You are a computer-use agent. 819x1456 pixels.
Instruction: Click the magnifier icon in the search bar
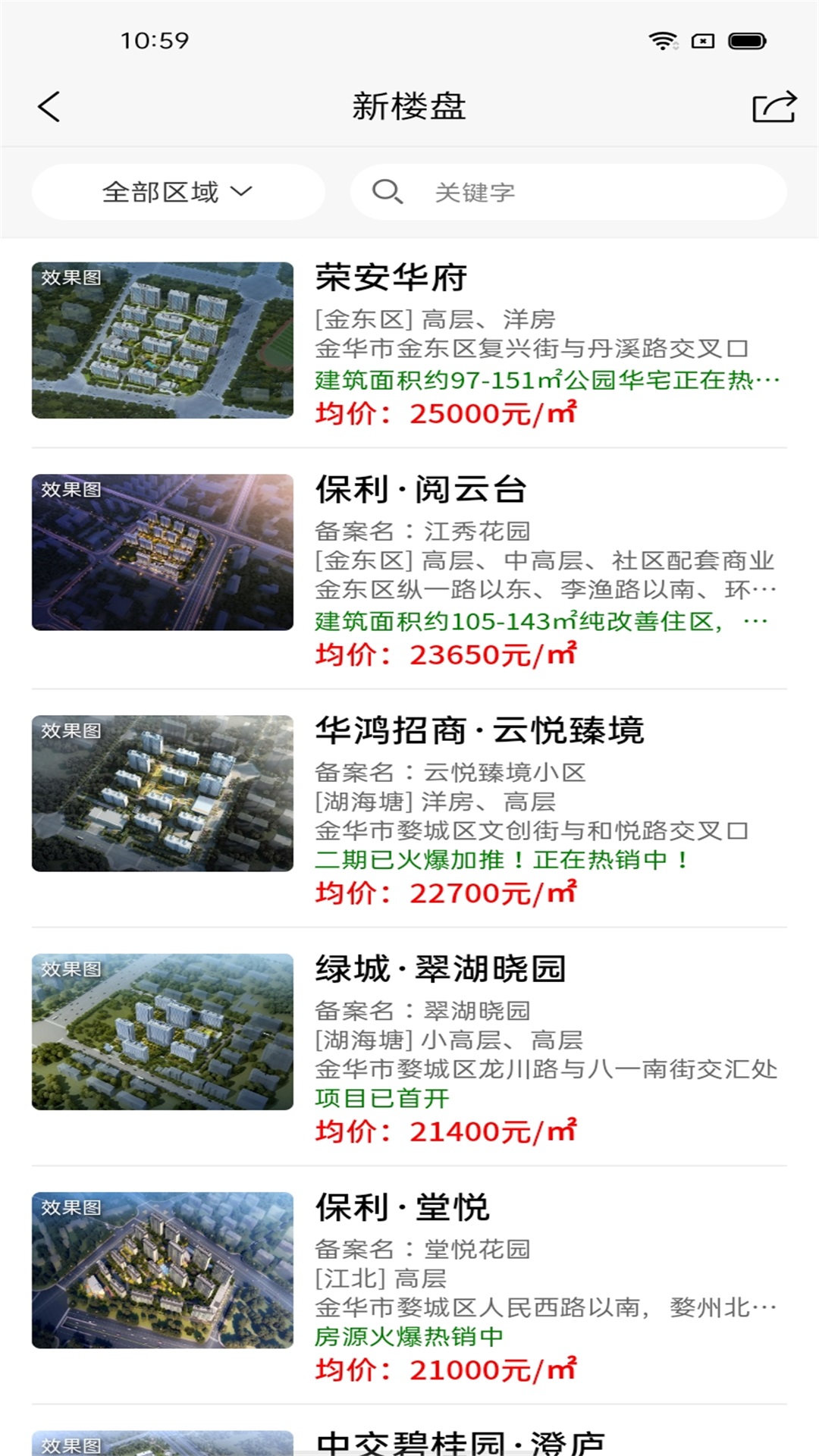click(x=388, y=191)
